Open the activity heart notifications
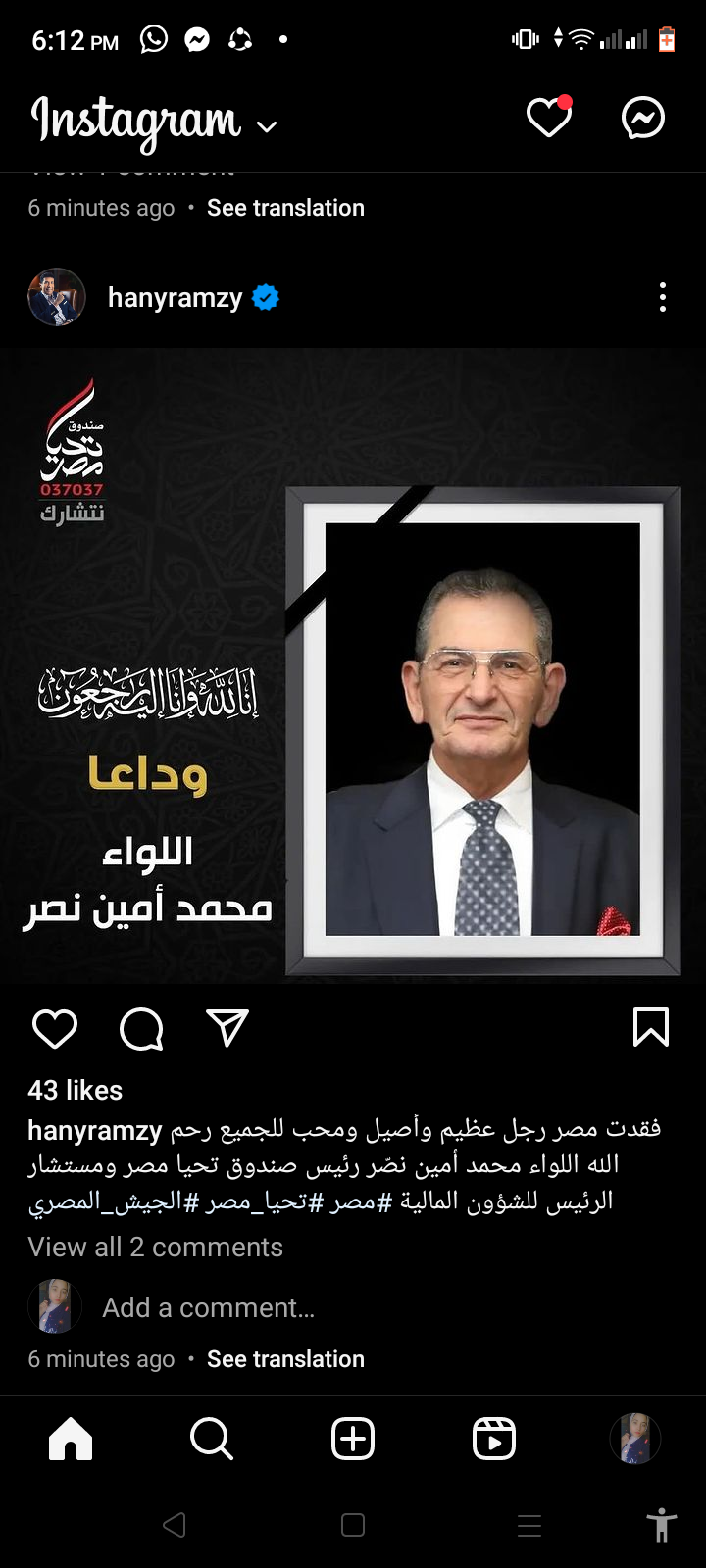706x1568 pixels. 548,119
